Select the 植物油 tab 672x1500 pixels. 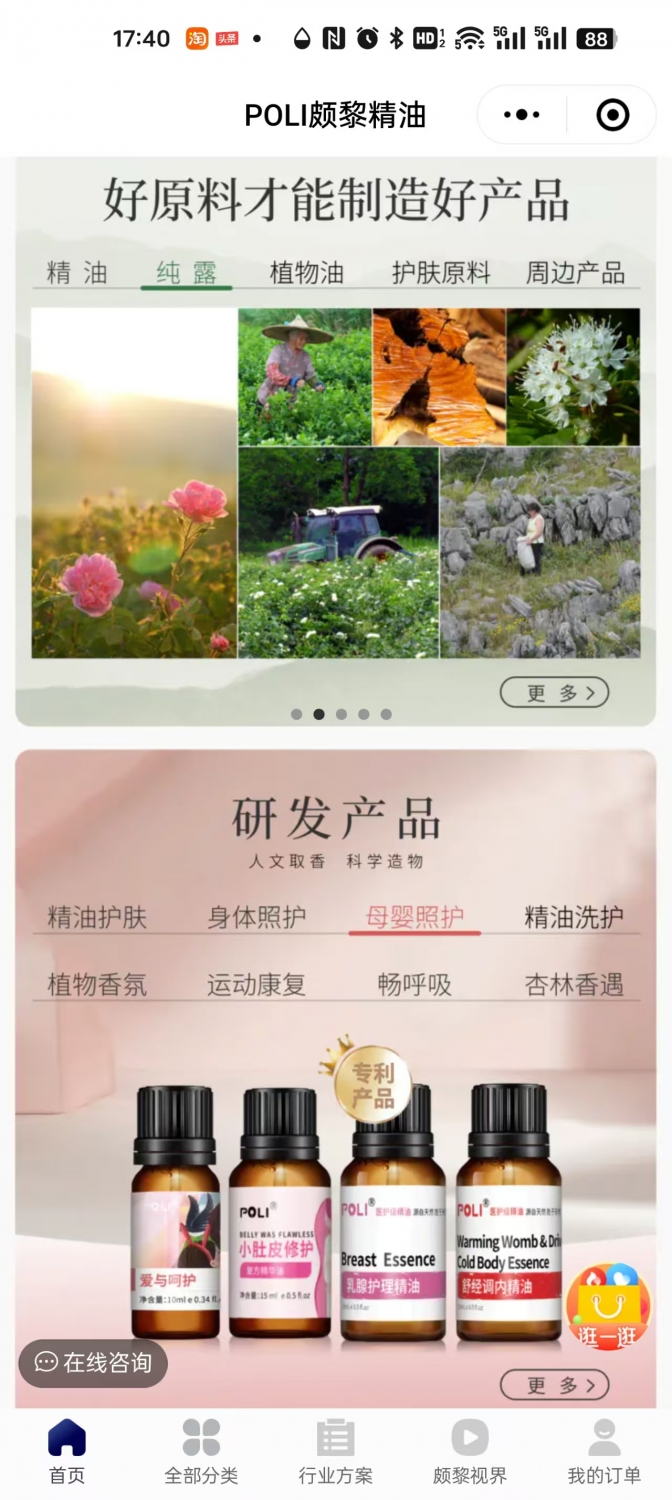[306, 272]
